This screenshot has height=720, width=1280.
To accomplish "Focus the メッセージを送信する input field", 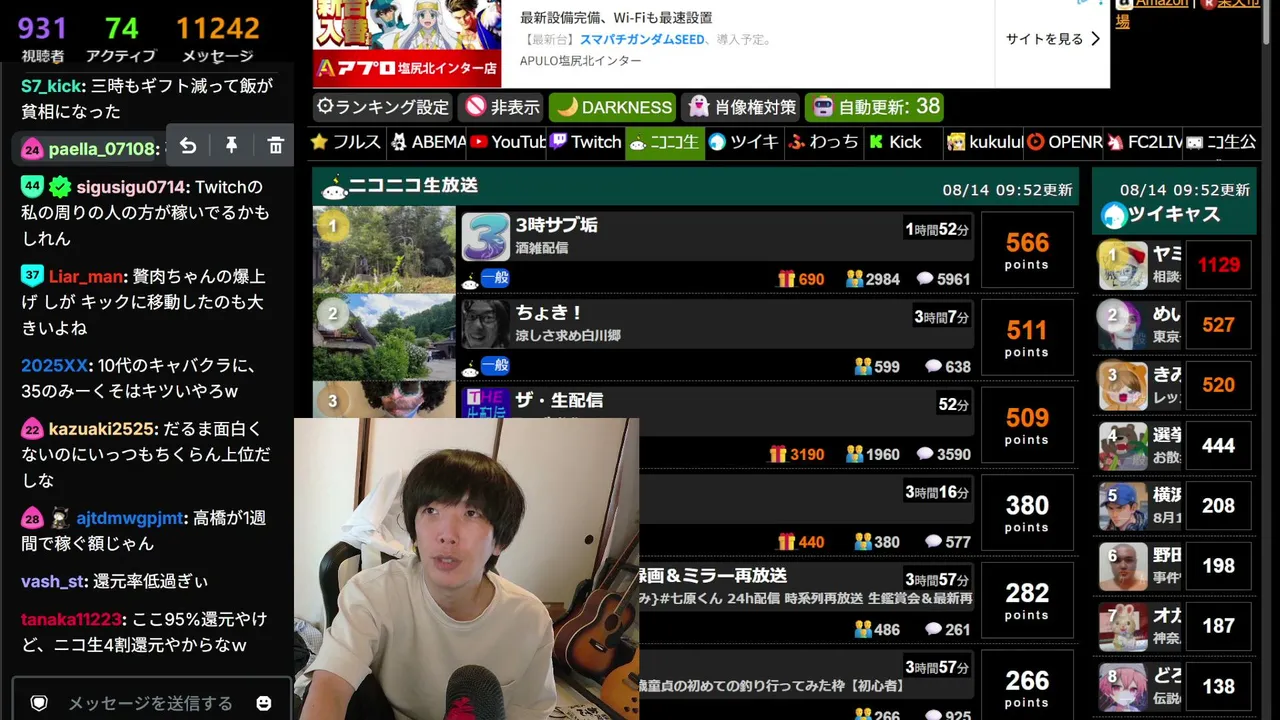I will click(150, 703).
